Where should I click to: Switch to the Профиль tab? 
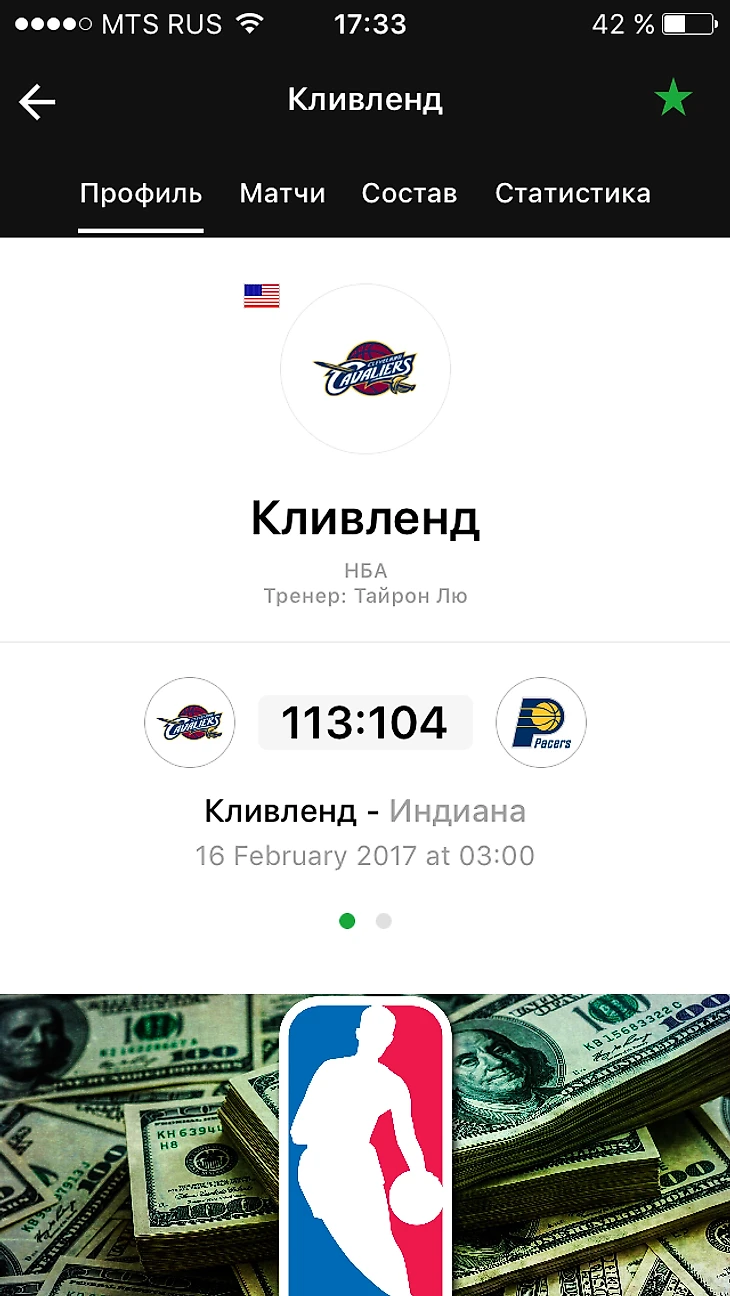(x=141, y=193)
